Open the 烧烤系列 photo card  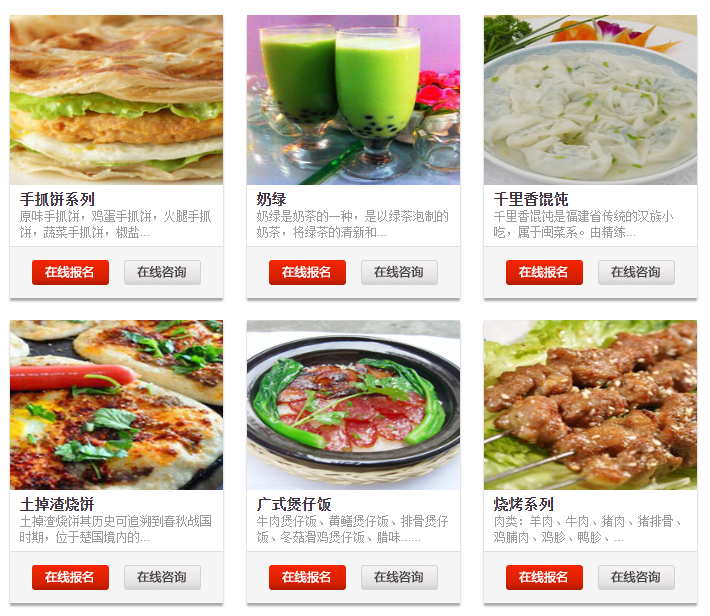(x=590, y=405)
